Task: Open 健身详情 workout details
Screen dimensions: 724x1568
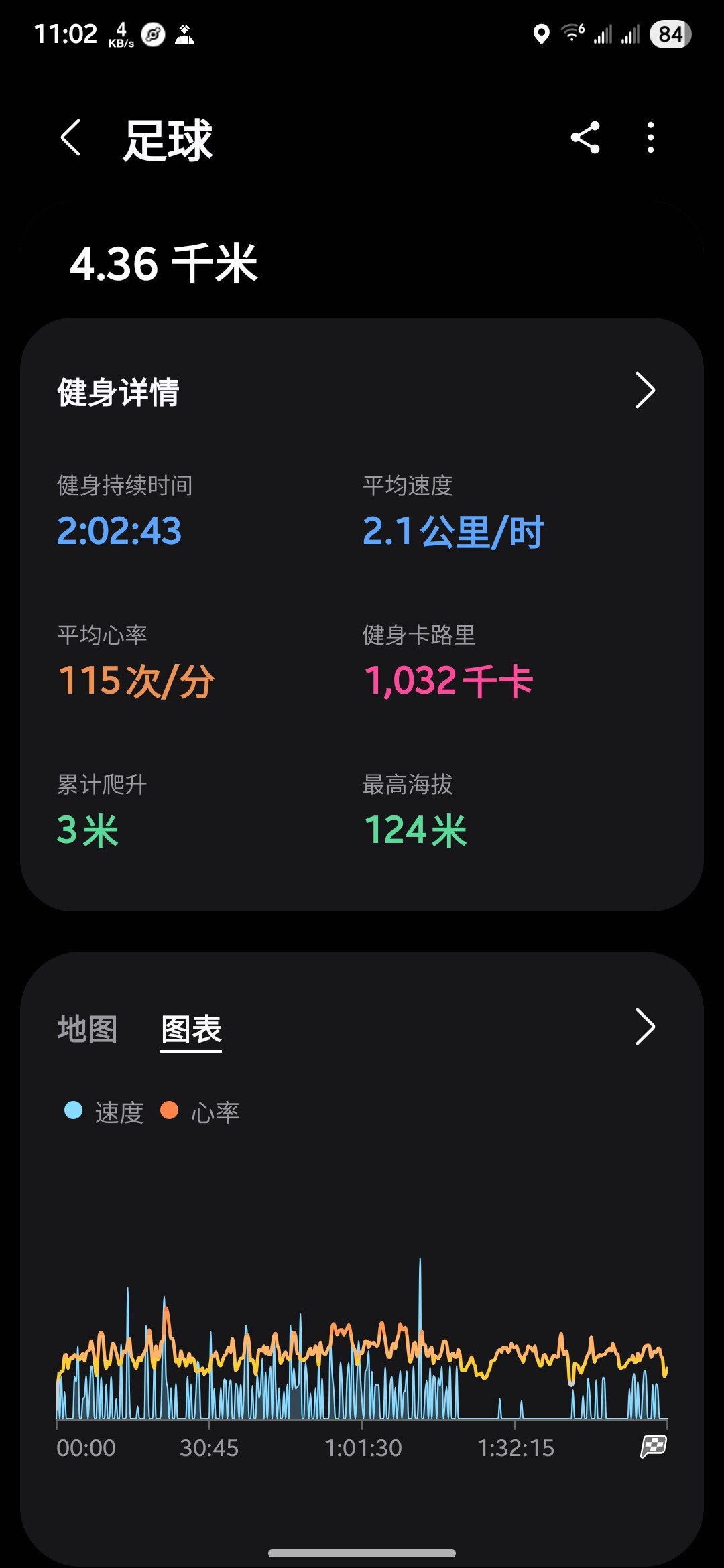Action: pyautogui.click(x=644, y=391)
